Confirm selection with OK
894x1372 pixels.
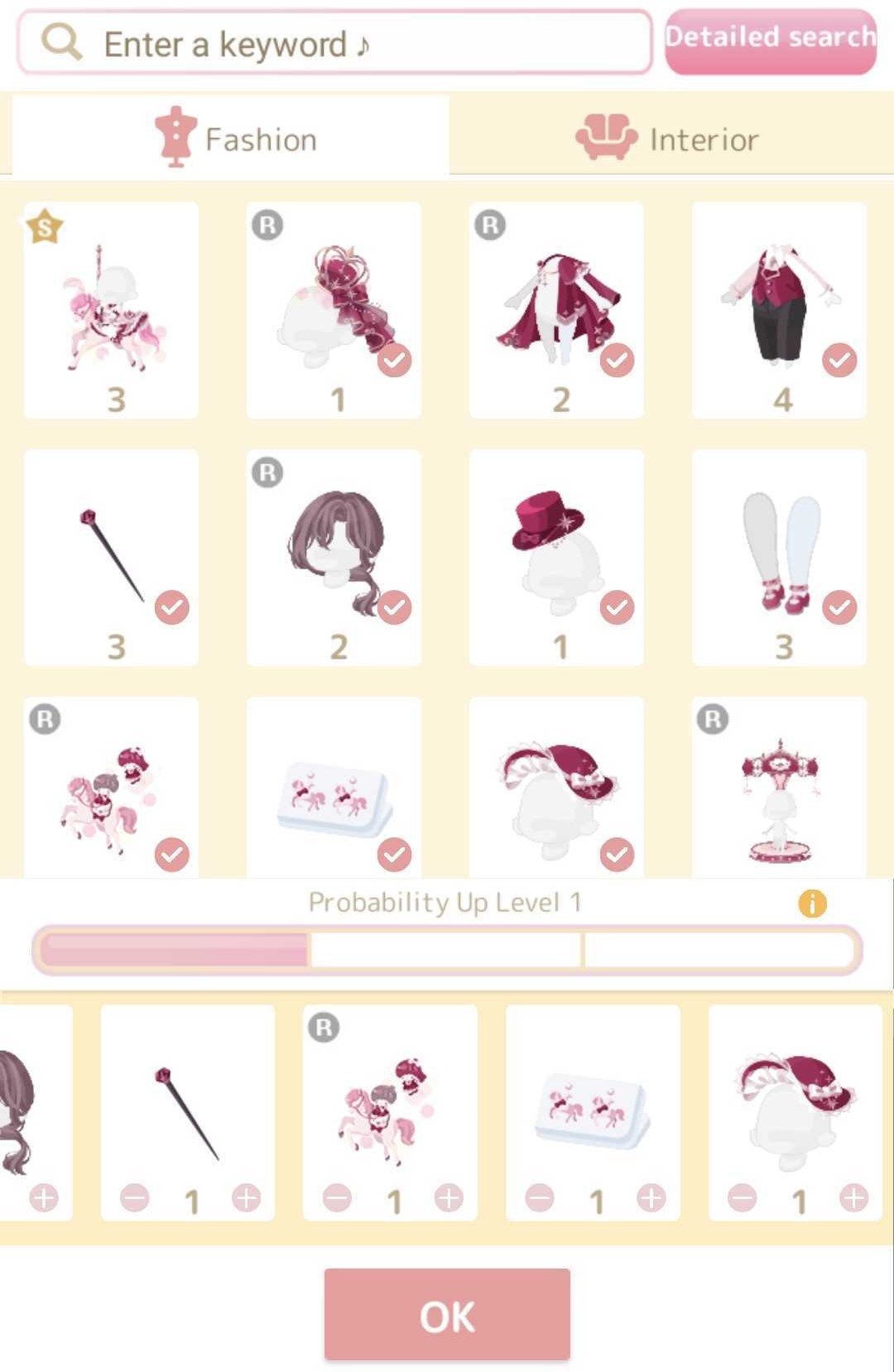point(447,1315)
